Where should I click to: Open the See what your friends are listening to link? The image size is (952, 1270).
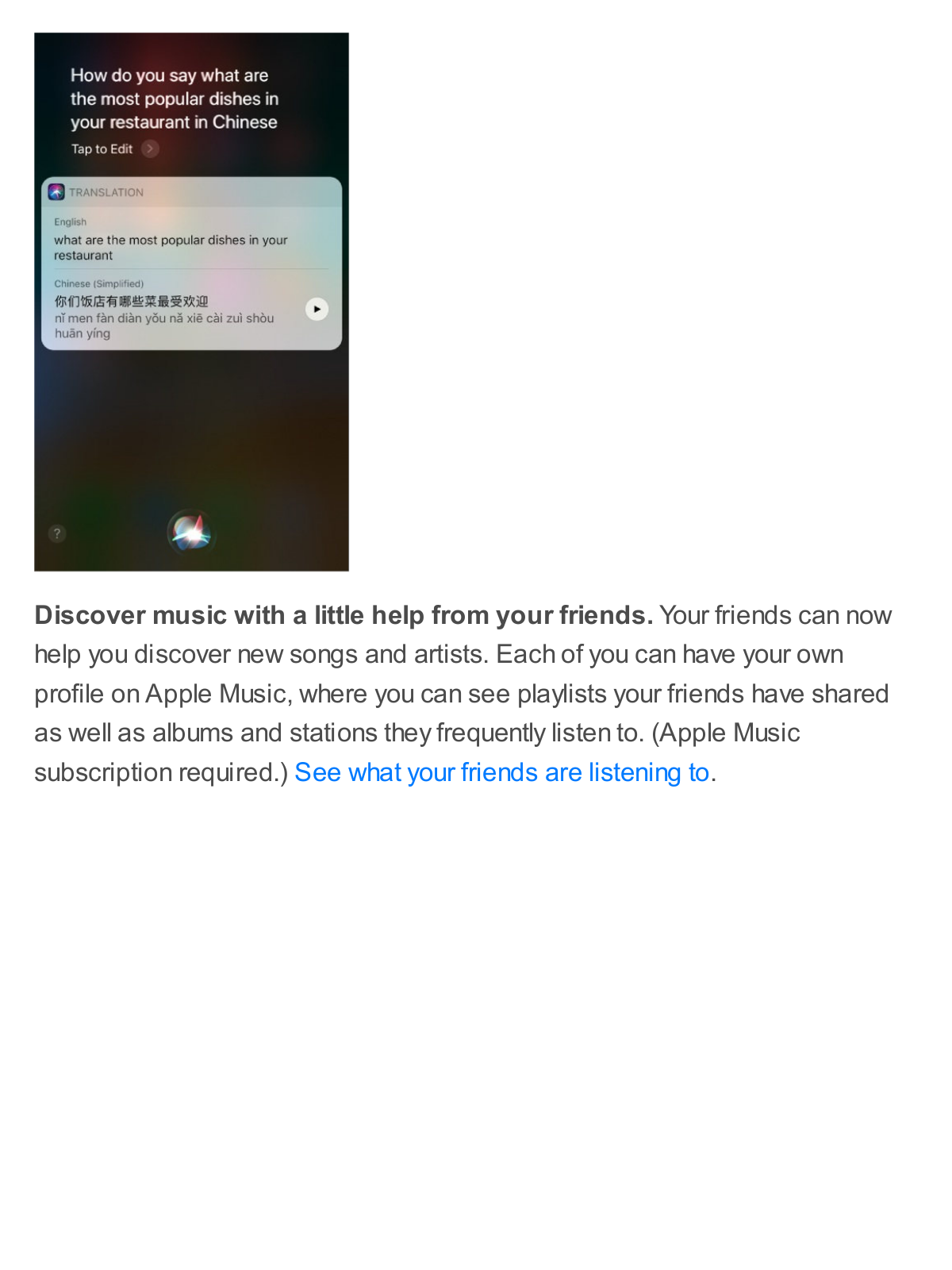(501, 772)
